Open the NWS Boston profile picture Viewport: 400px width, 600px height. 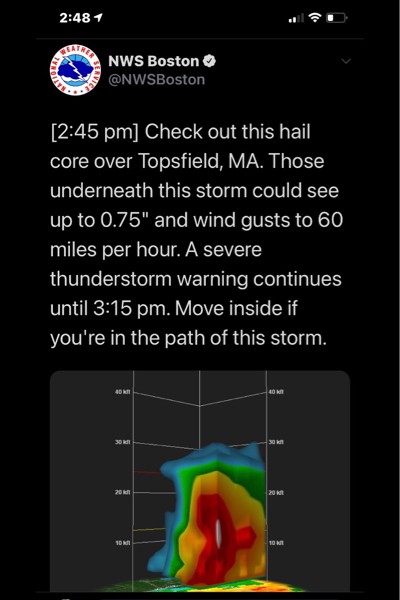coord(75,70)
